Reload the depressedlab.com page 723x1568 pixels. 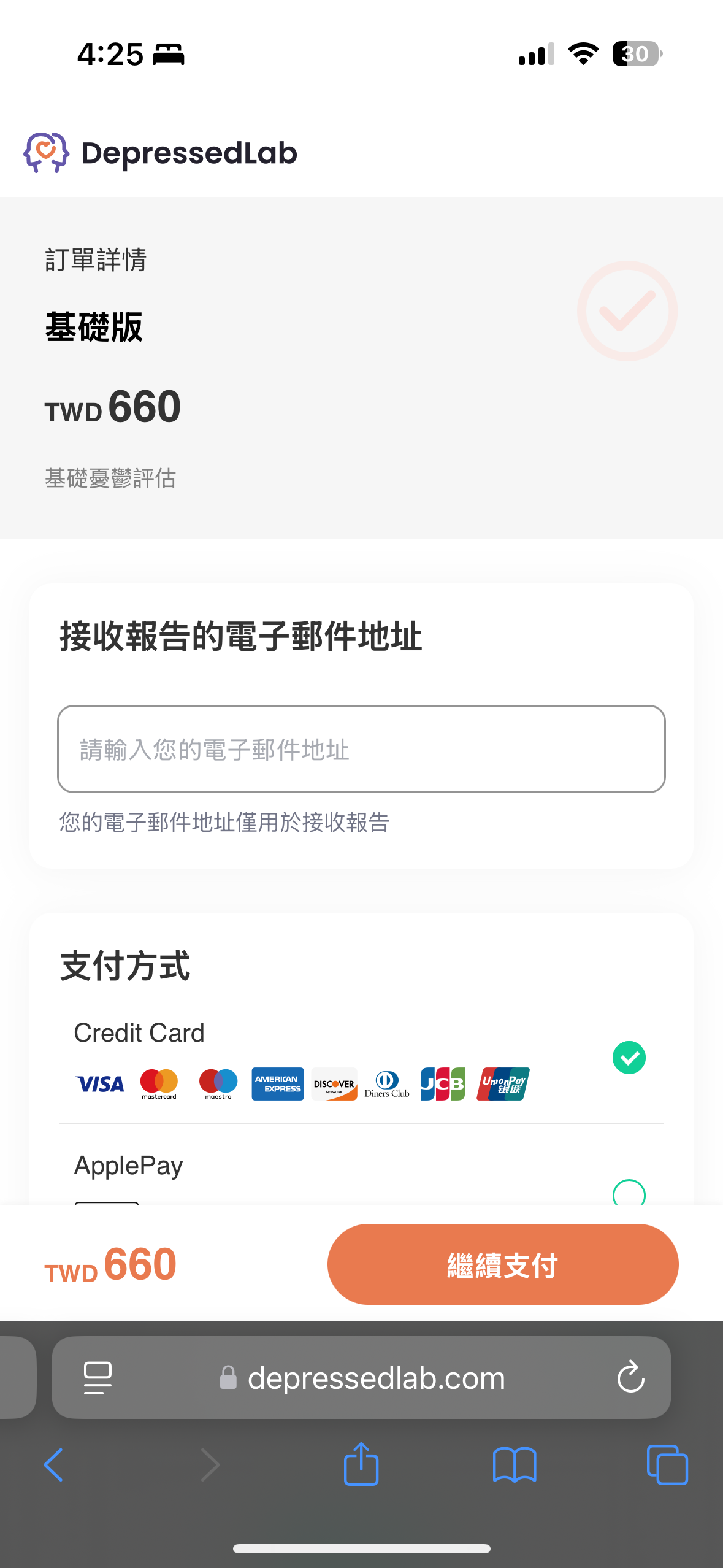tap(630, 1378)
